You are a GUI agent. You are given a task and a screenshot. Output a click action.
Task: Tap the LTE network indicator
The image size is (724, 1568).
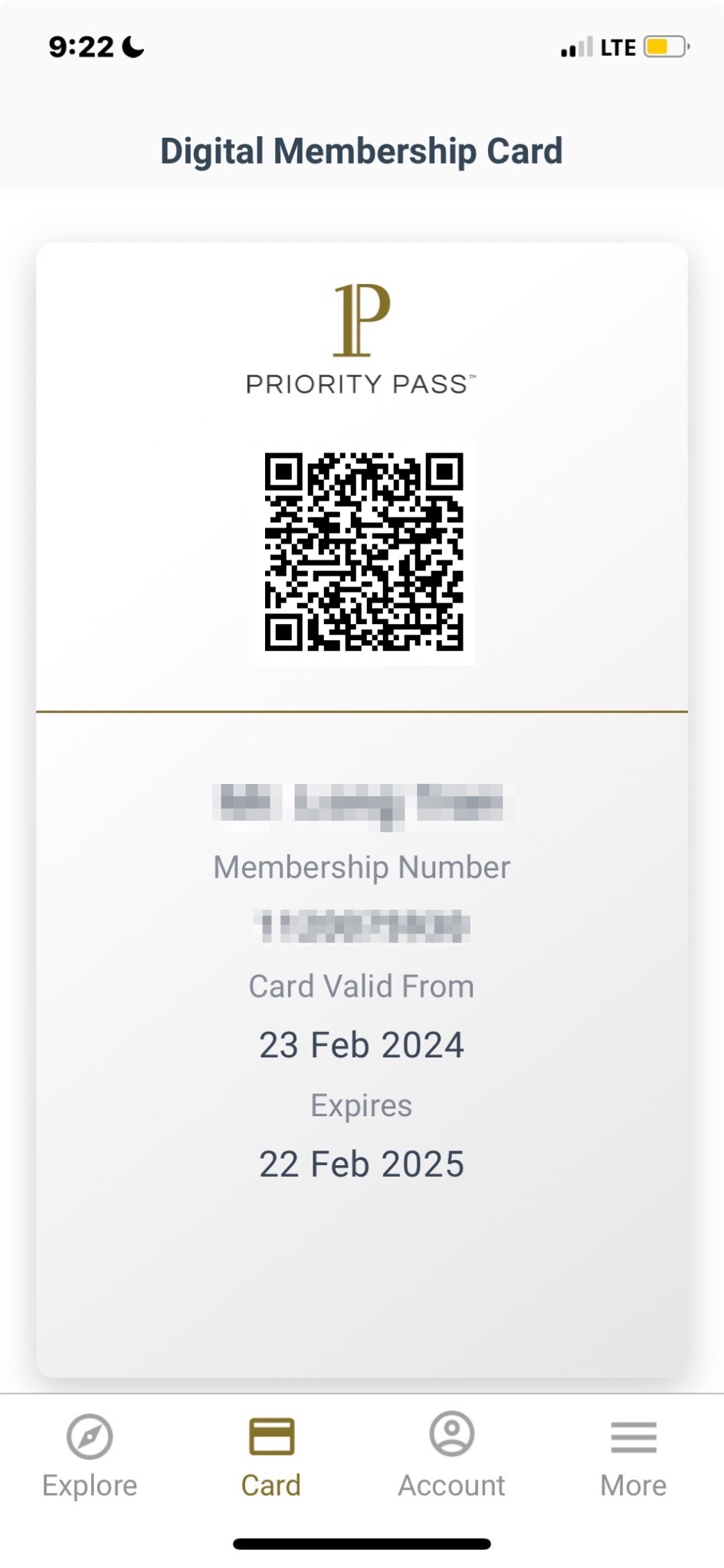618,47
